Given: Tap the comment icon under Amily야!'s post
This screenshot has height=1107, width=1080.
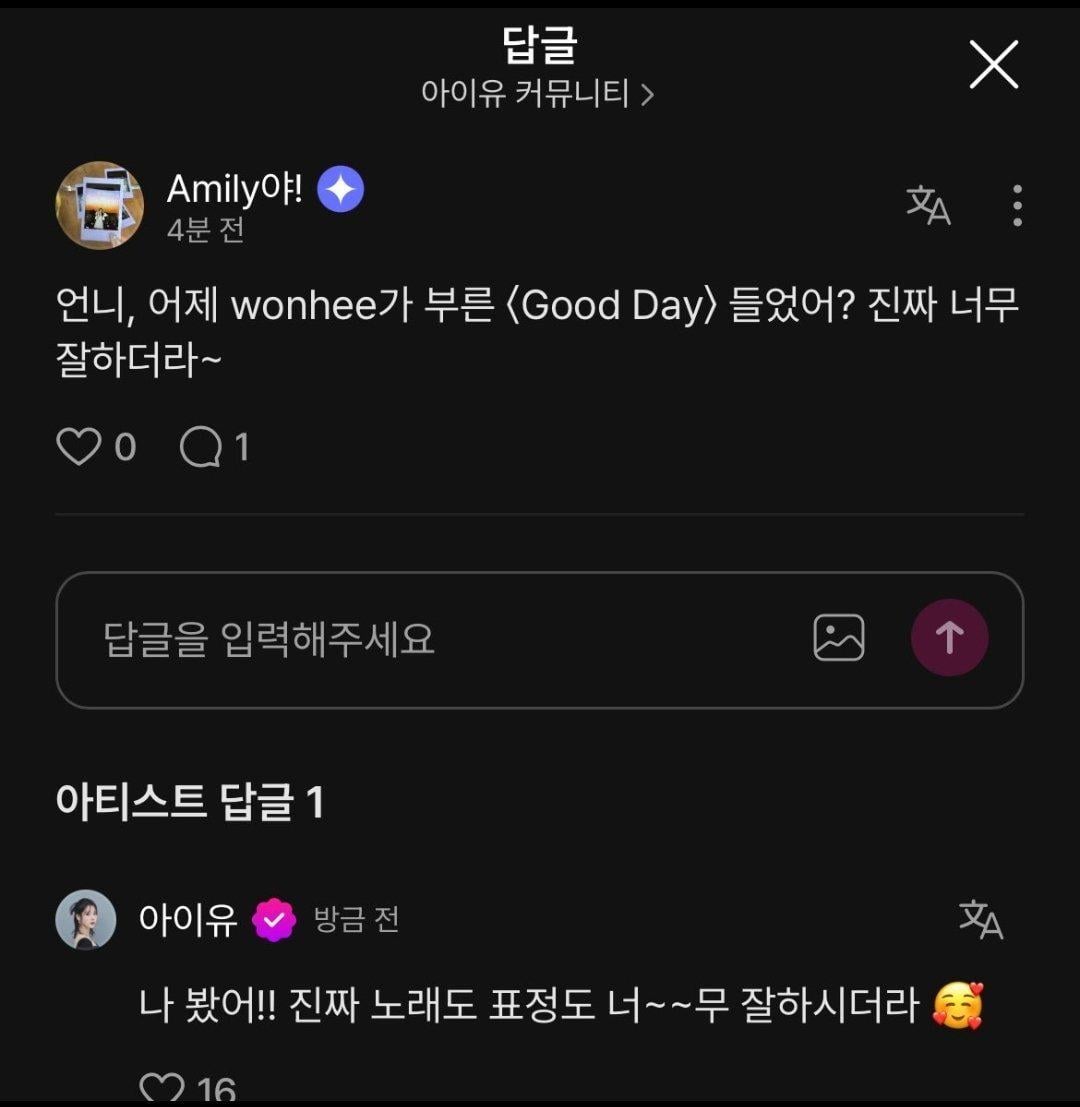Looking at the screenshot, I should click(201, 447).
